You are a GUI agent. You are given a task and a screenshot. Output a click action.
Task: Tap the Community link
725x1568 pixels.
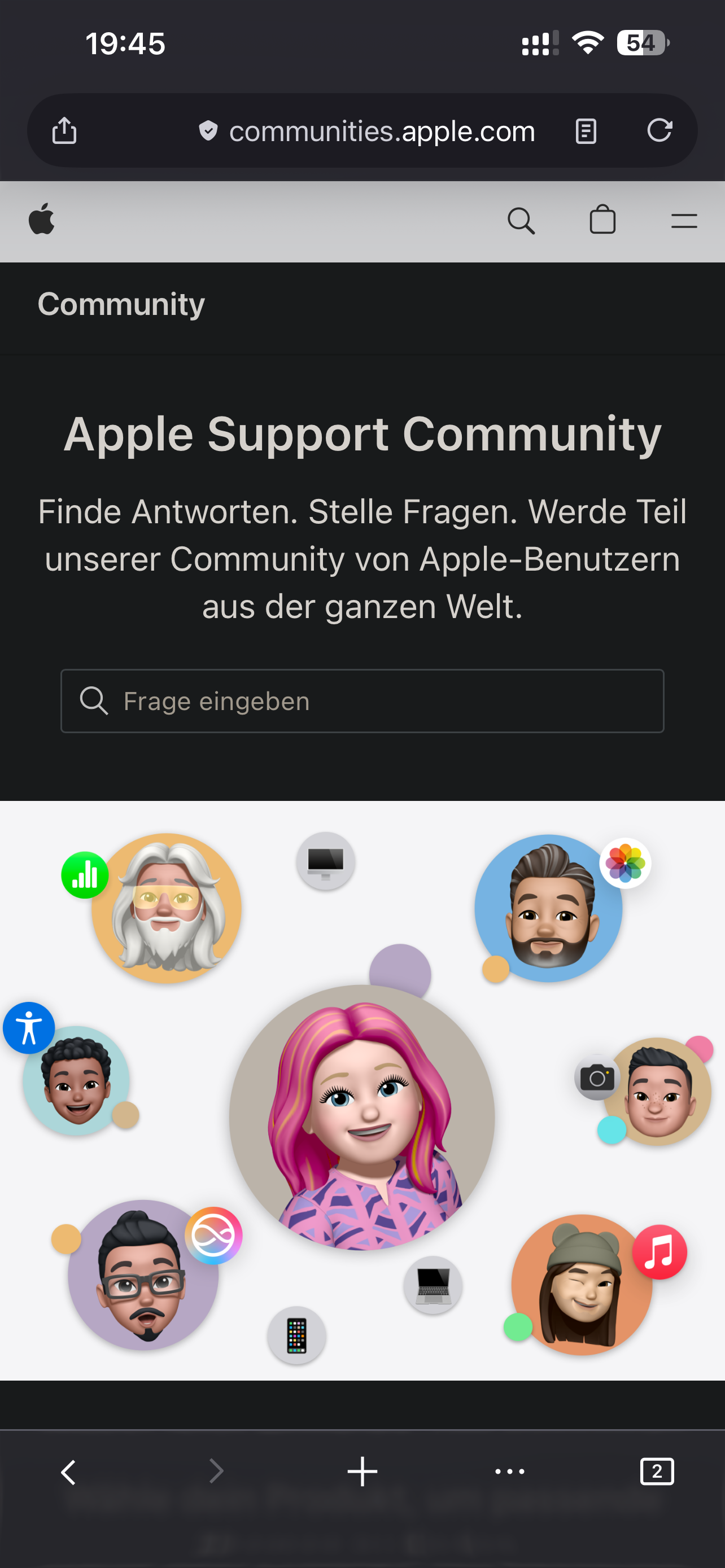pyautogui.click(x=121, y=304)
